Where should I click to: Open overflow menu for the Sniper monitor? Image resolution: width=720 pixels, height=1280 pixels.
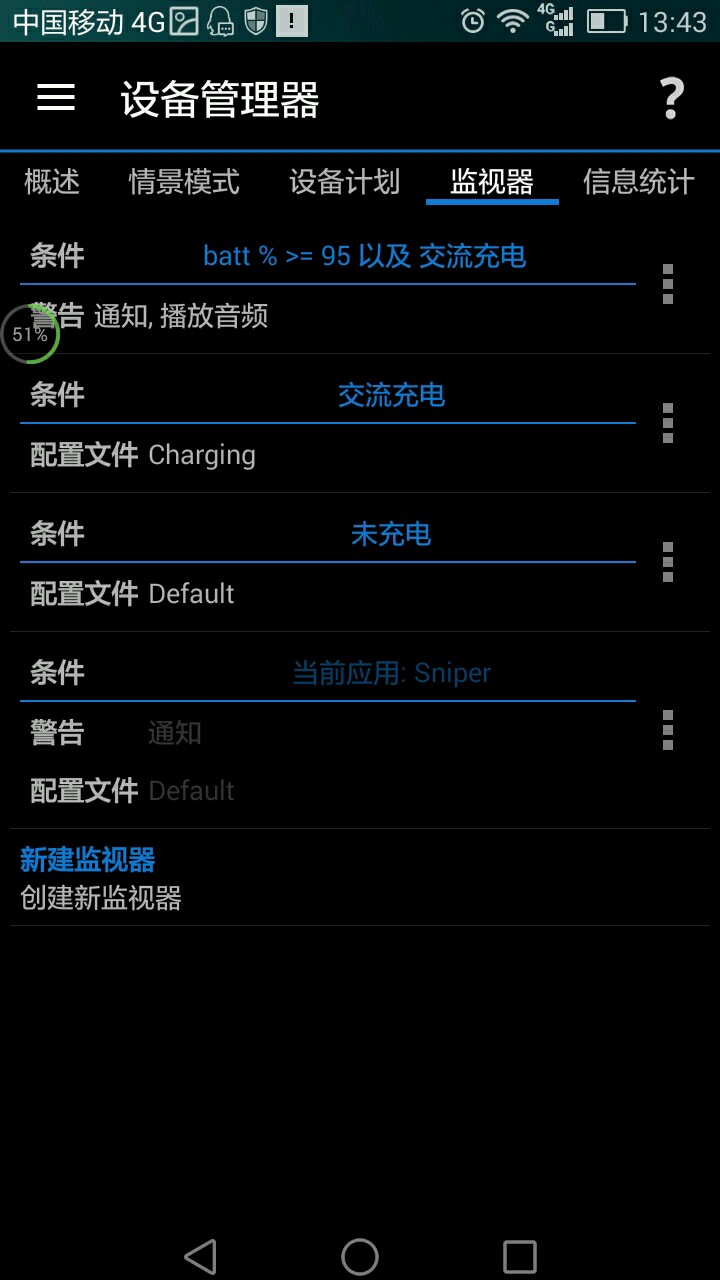[668, 731]
